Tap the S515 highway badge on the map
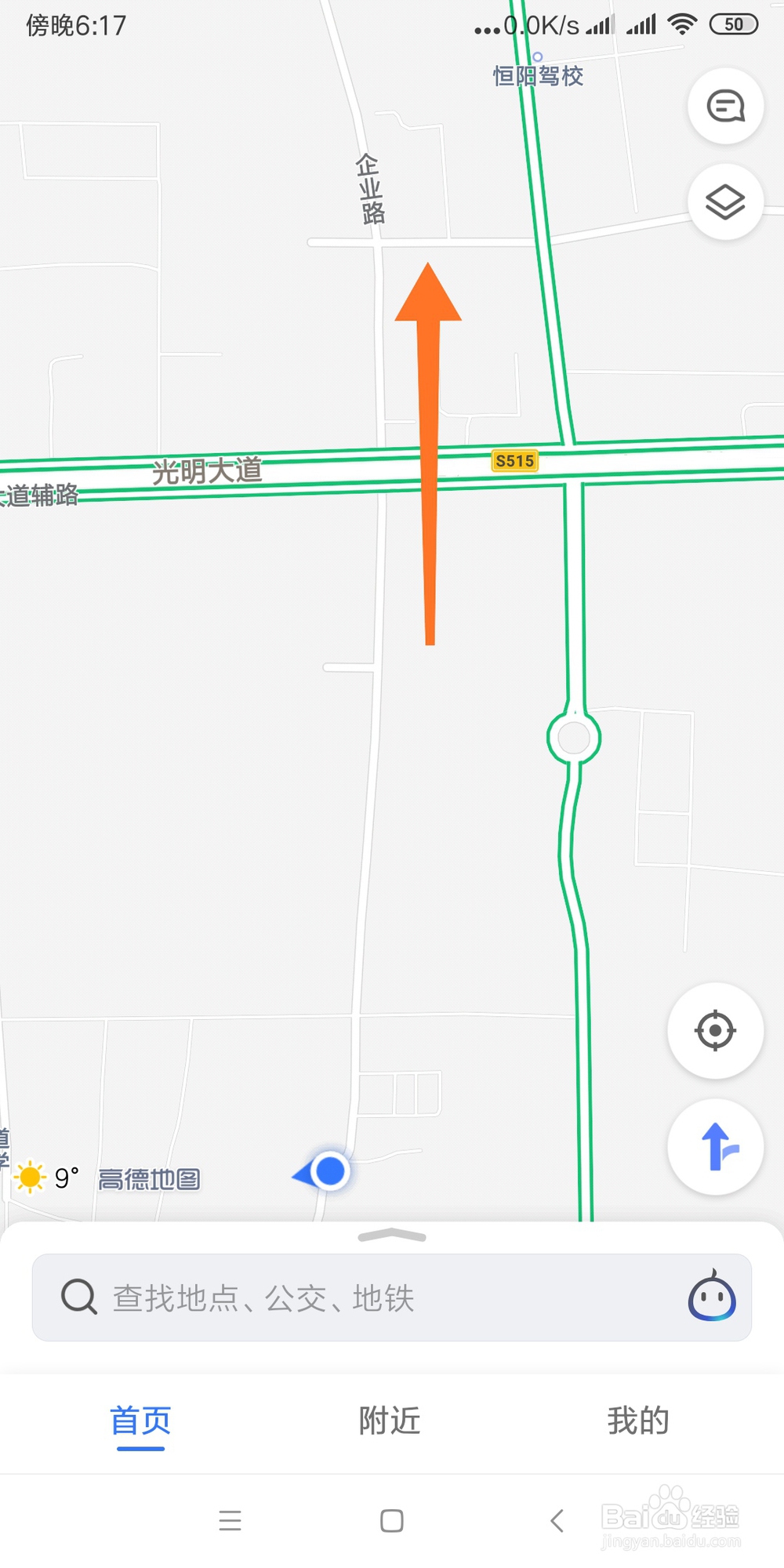This screenshot has height=1568, width=784. pos(514,461)
